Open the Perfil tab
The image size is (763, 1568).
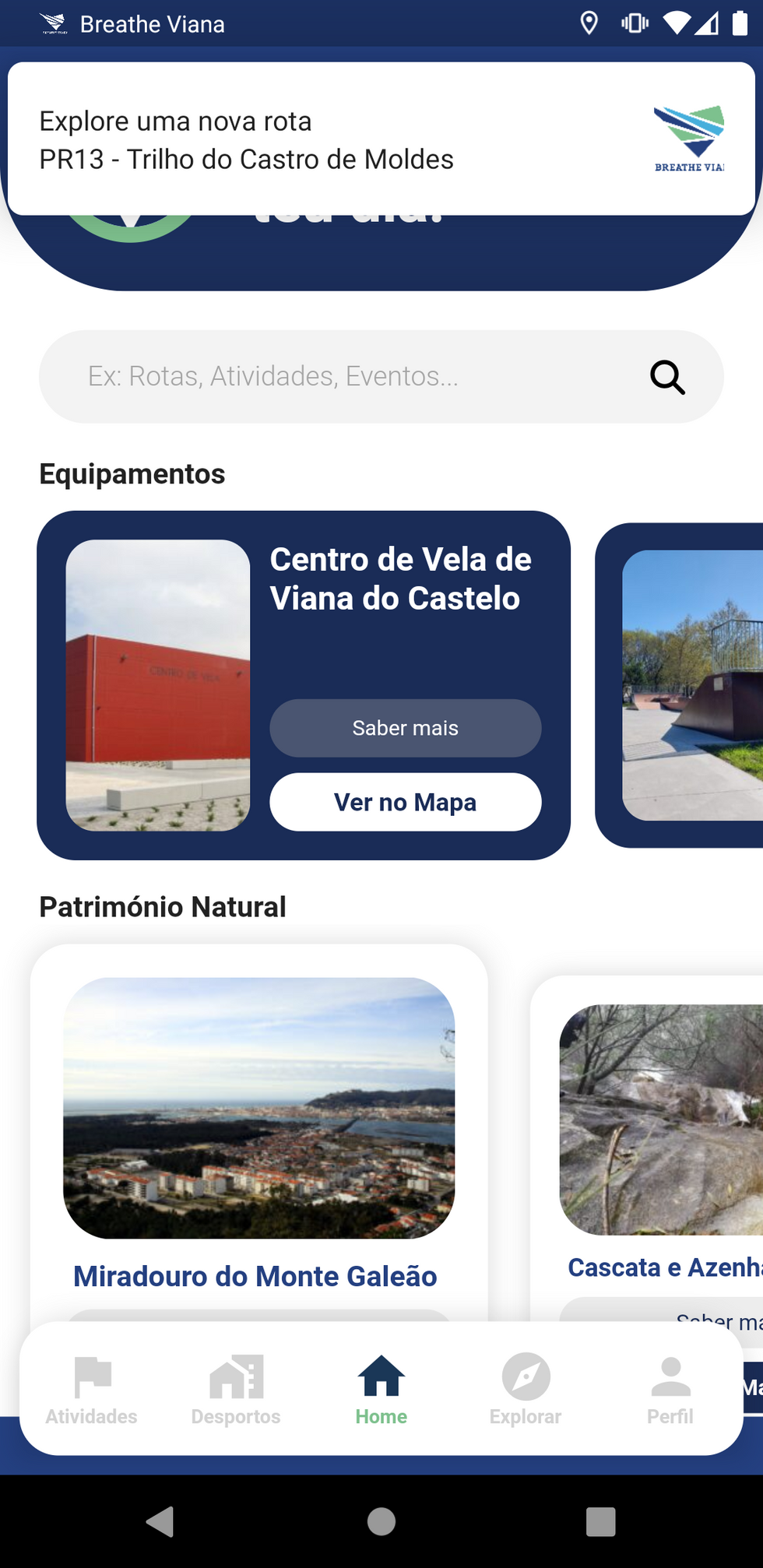pyautogui.click(x=670, y=1390)
